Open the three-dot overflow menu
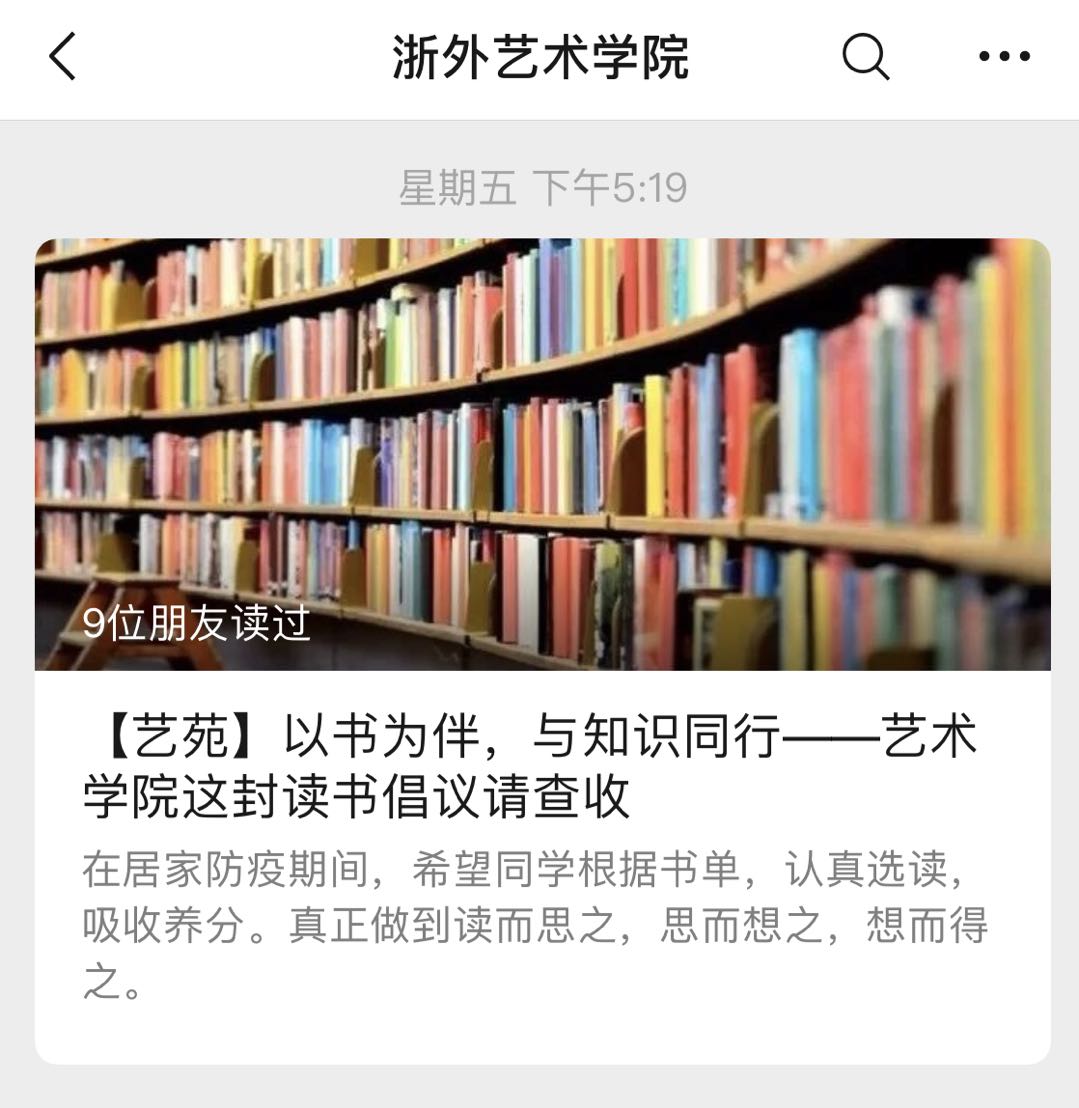This screenshot has height=1108, width=1079. pyautogui.click(x=1004, y=56)
